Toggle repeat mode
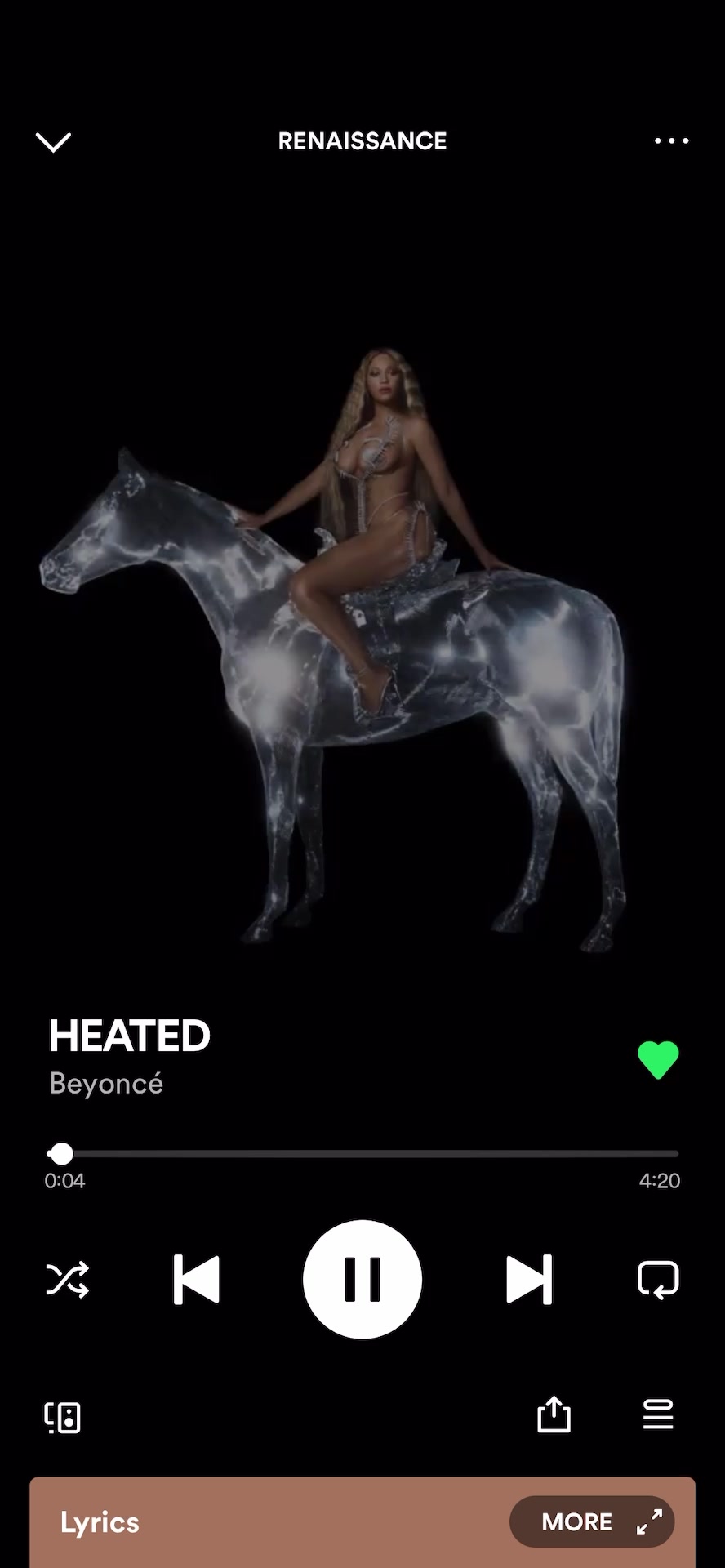Viewport: 725px width, 1568px height. point(658,1280)
